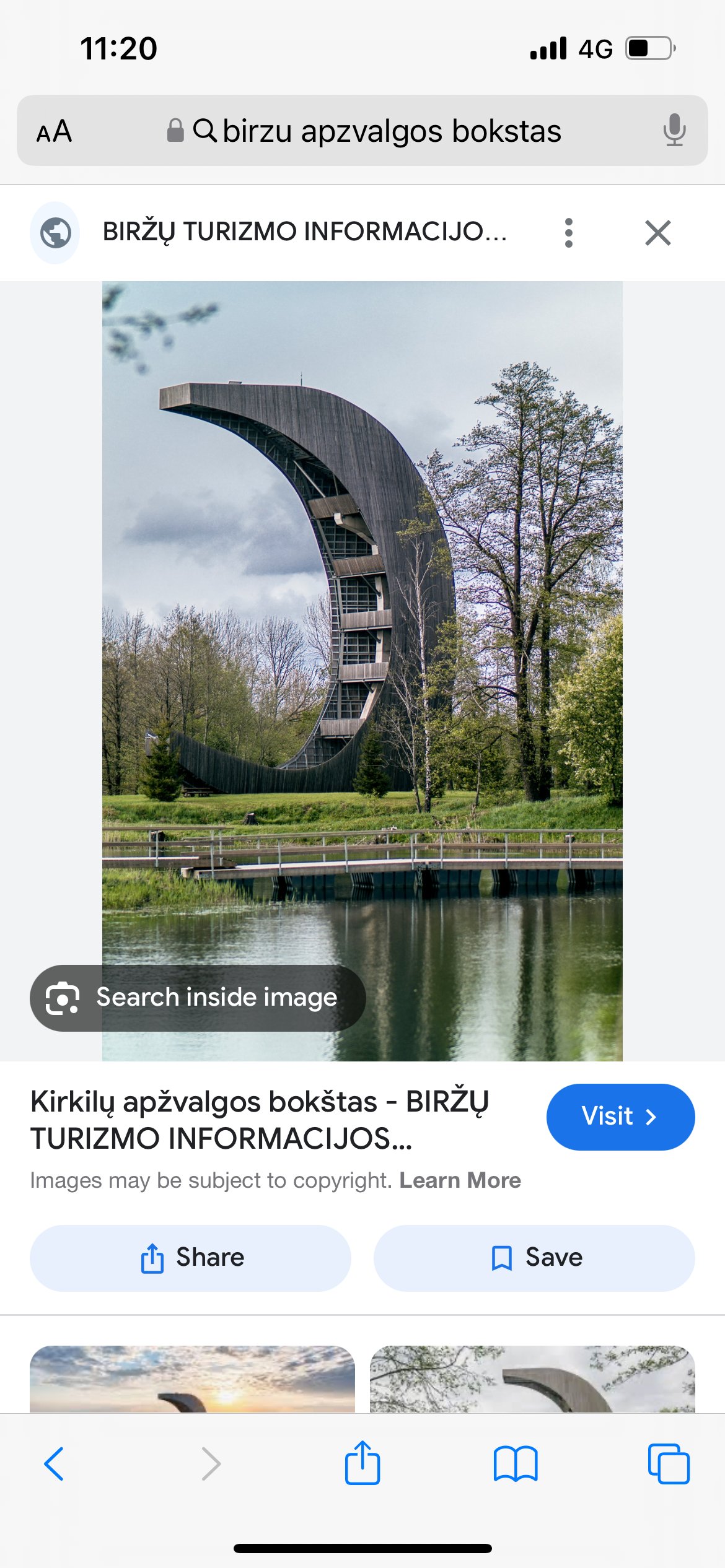Tap the address bar with birzu apzvalgos bokstas
This screenshot has width=725, height=1568.
(362, 131)
